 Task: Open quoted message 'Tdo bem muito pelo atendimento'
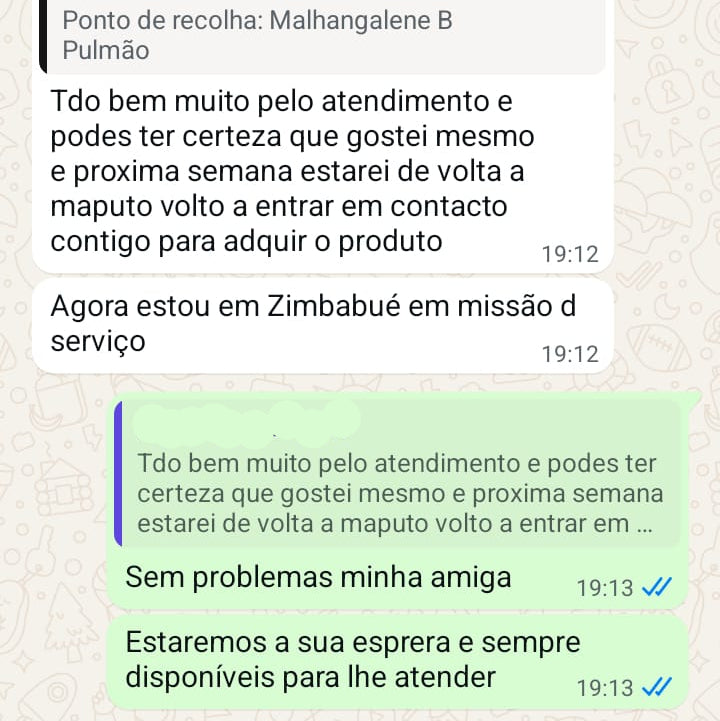[398, 492]
